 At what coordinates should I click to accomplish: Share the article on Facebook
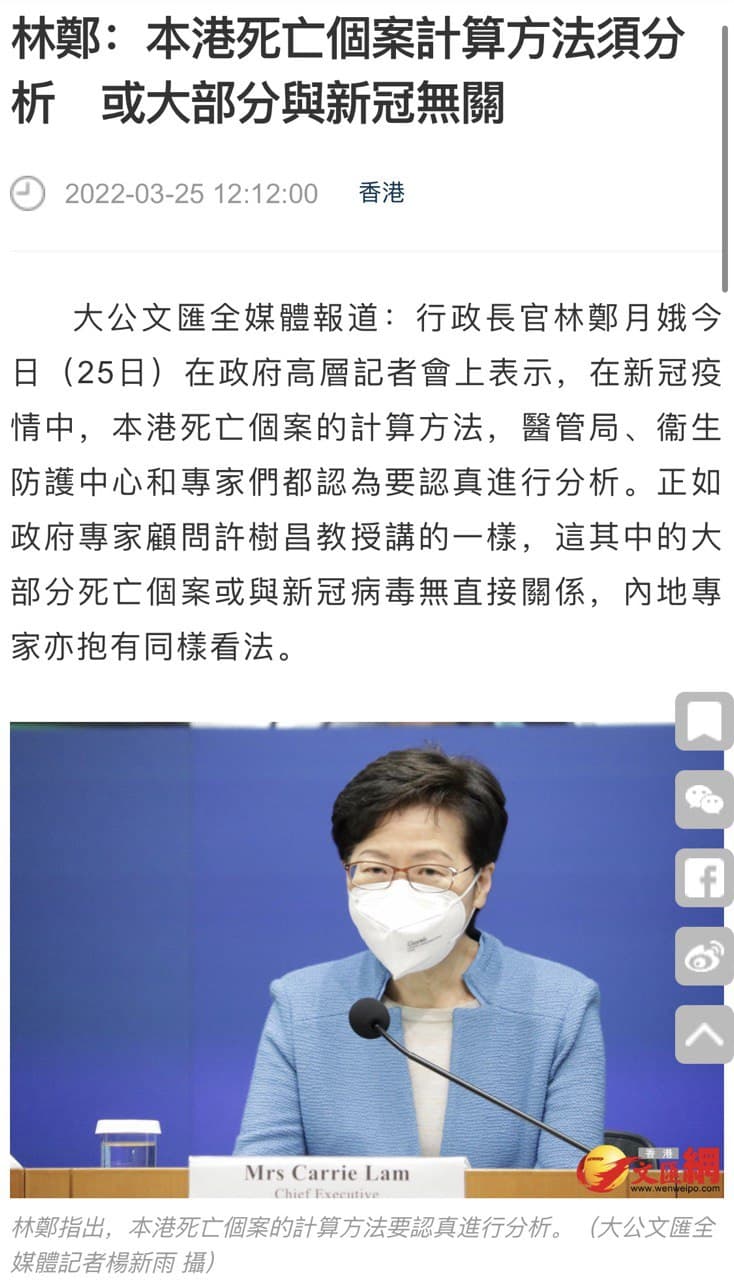coord(704,878)
